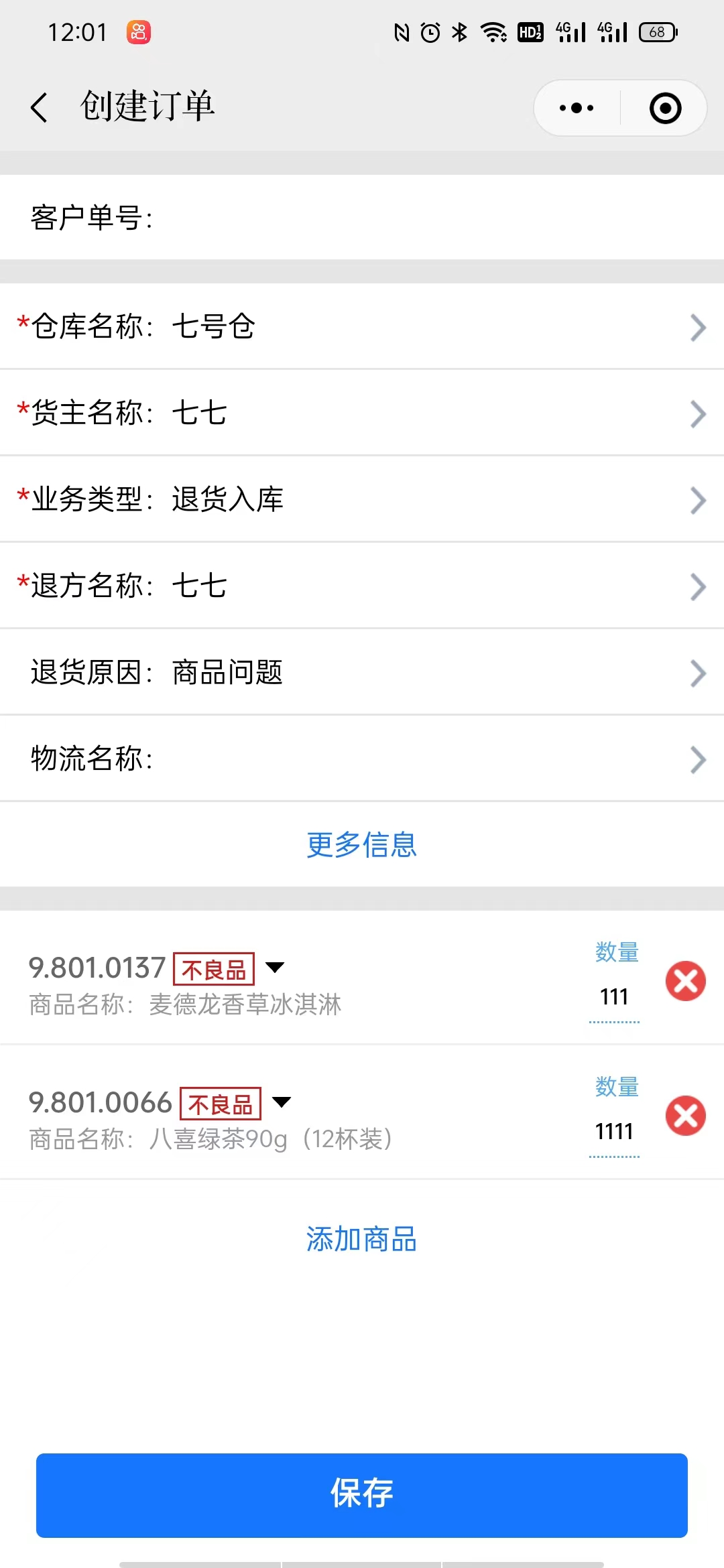724x1568 pixels.
Task: Delete 八喜绿茶90g item from the order
Action: tap(685, 1116)
